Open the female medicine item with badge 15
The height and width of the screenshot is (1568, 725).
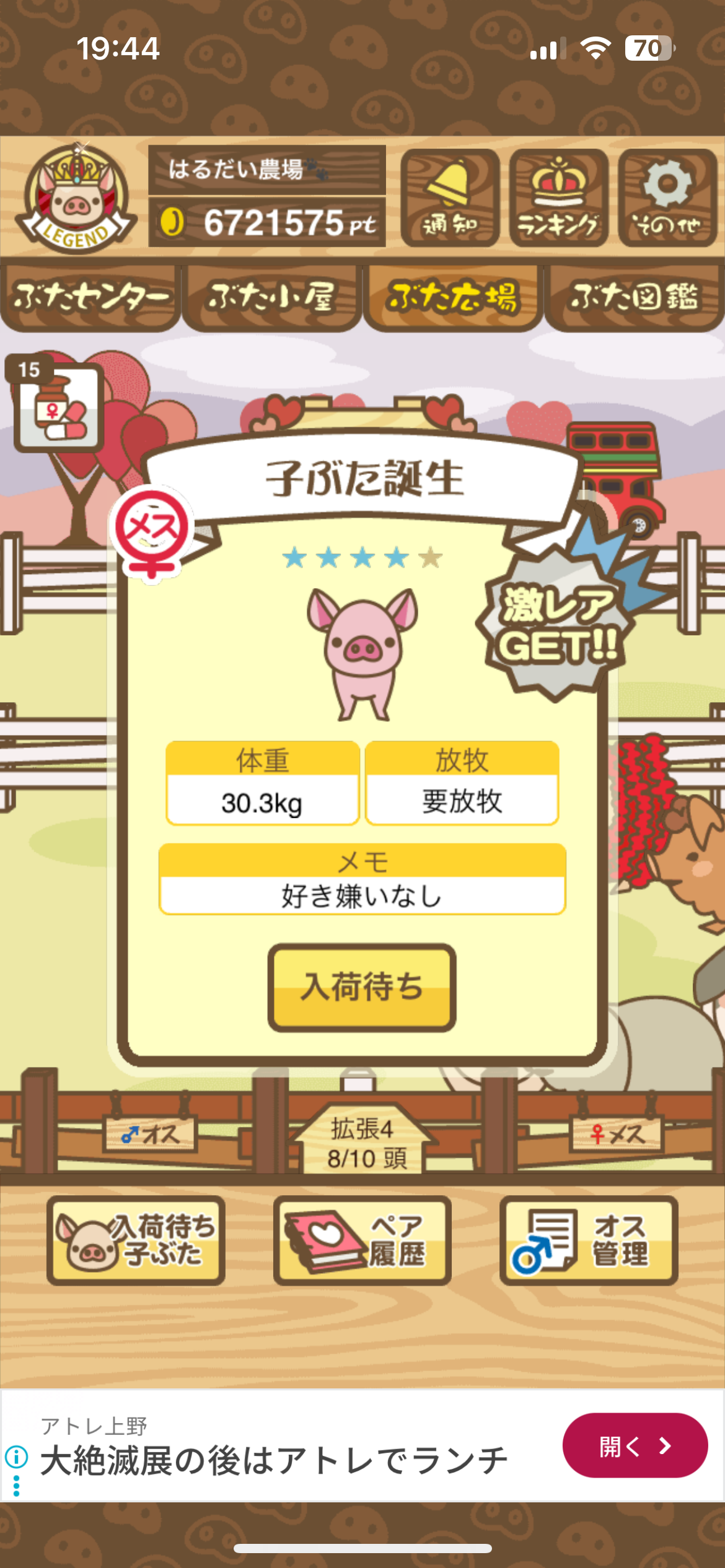click(58, 407)
